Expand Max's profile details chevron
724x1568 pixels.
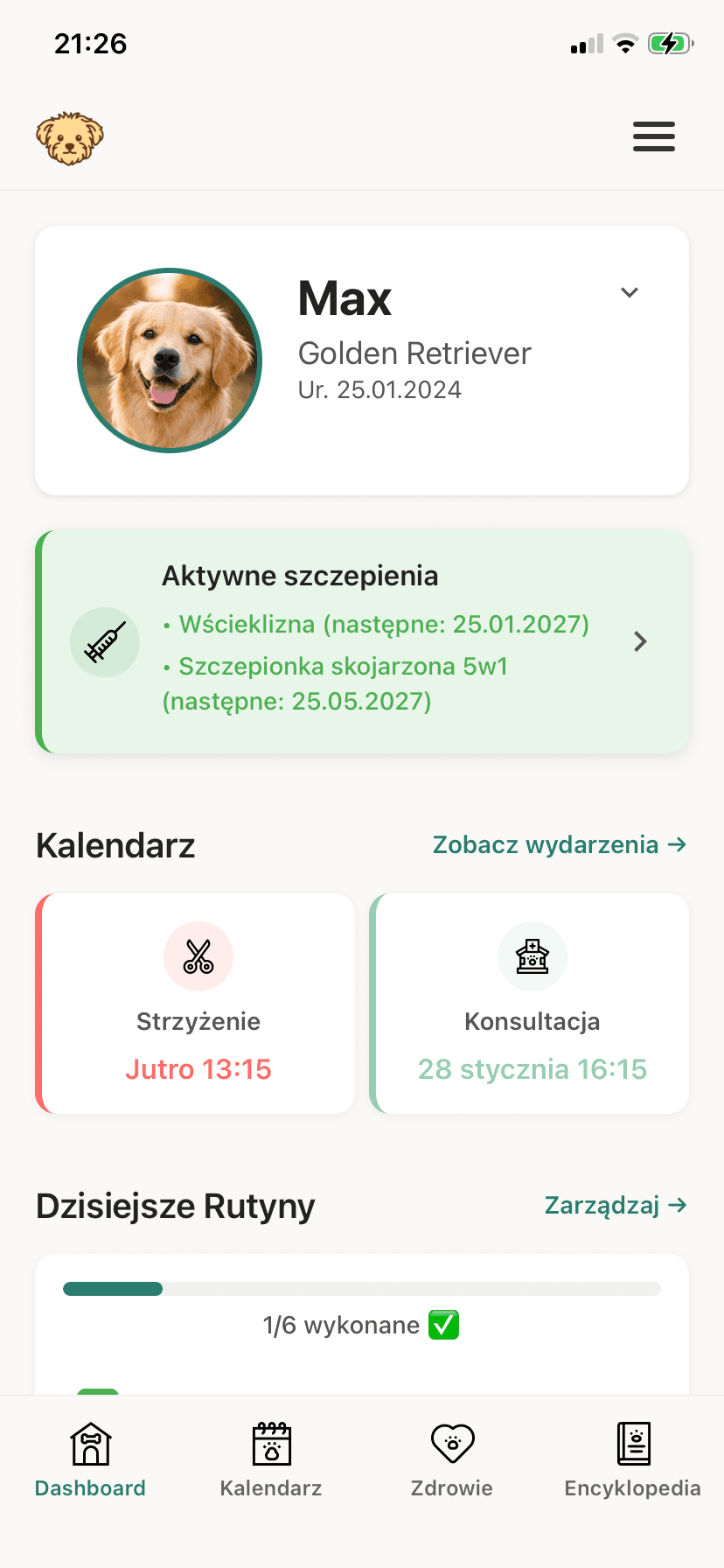pos(630,293)
